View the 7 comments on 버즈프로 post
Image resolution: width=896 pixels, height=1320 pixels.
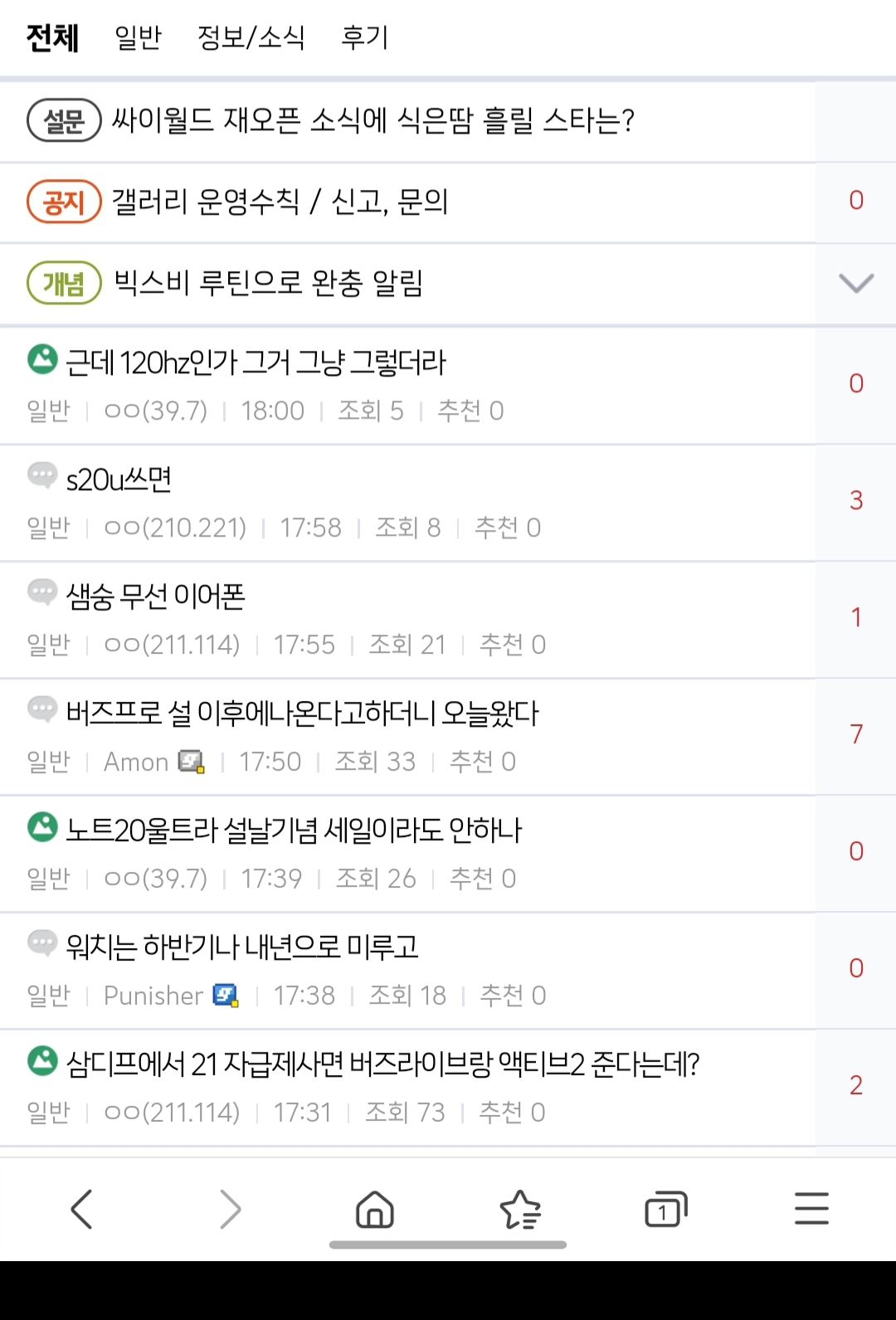click(855, 733)
